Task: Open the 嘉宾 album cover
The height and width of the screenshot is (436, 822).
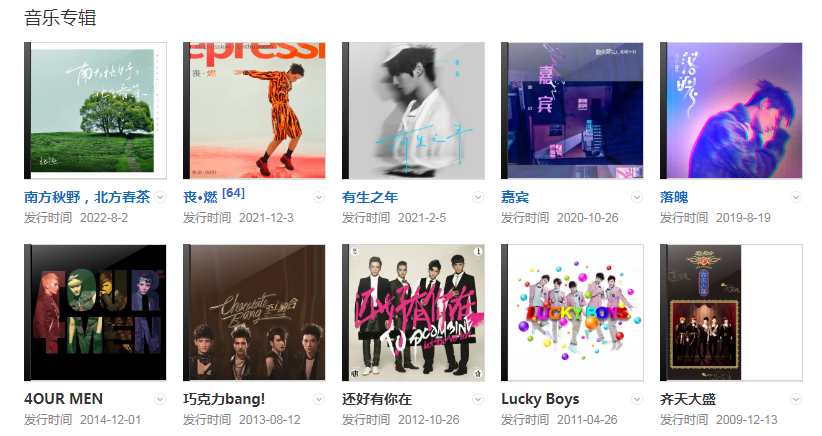Action: coord(572,110)
